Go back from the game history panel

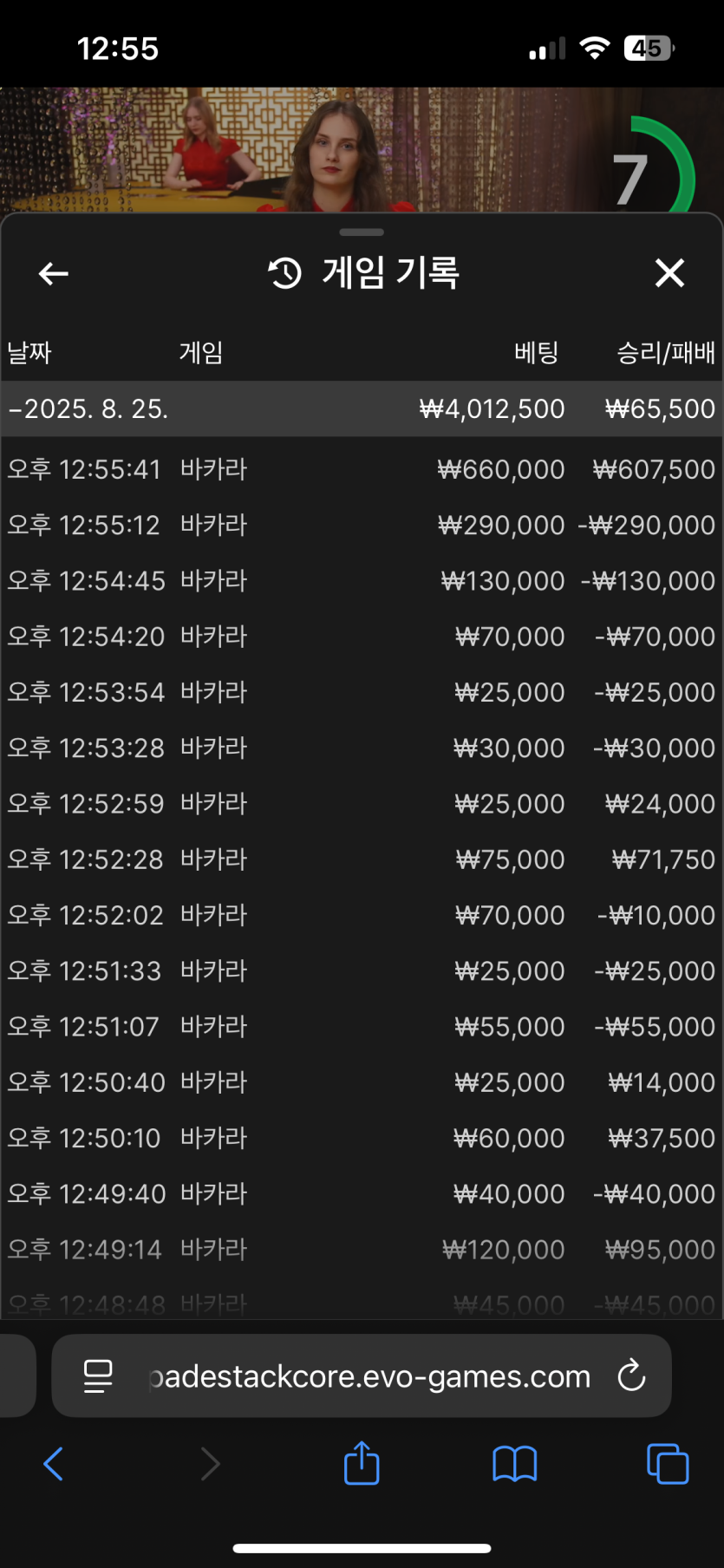click(54, 274)
